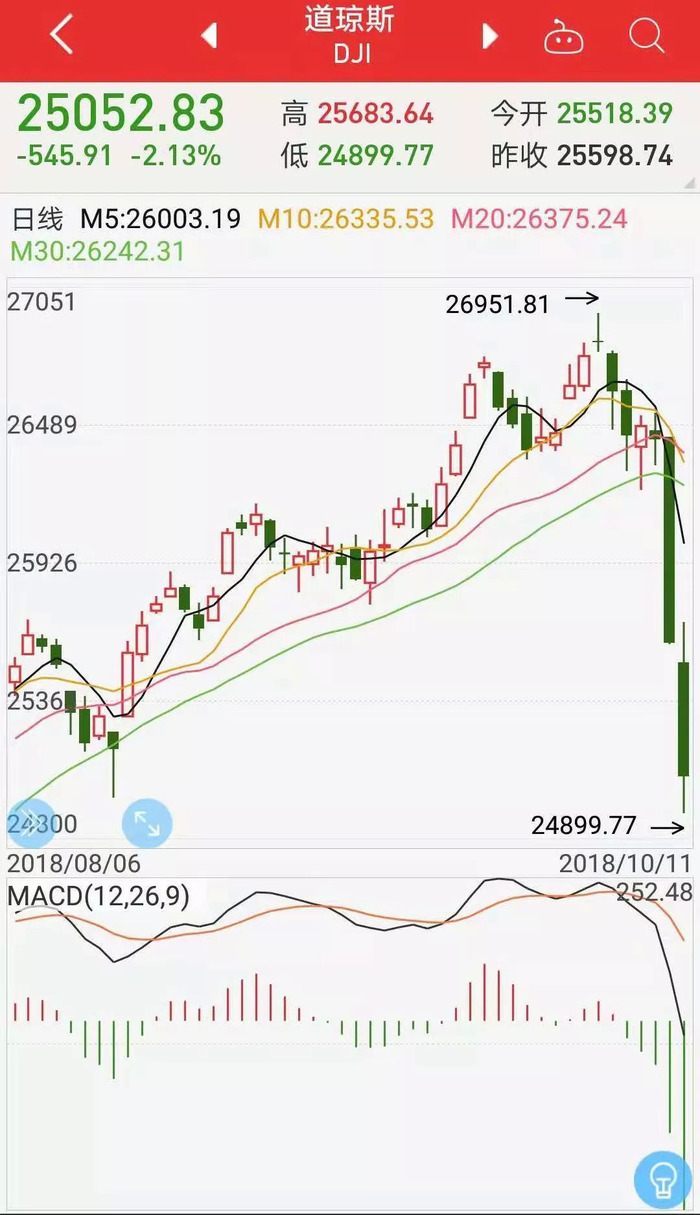700x1215 pixels.
Task: Tap the MACD(12,26,9) indicator label
Action: (98, 896)
